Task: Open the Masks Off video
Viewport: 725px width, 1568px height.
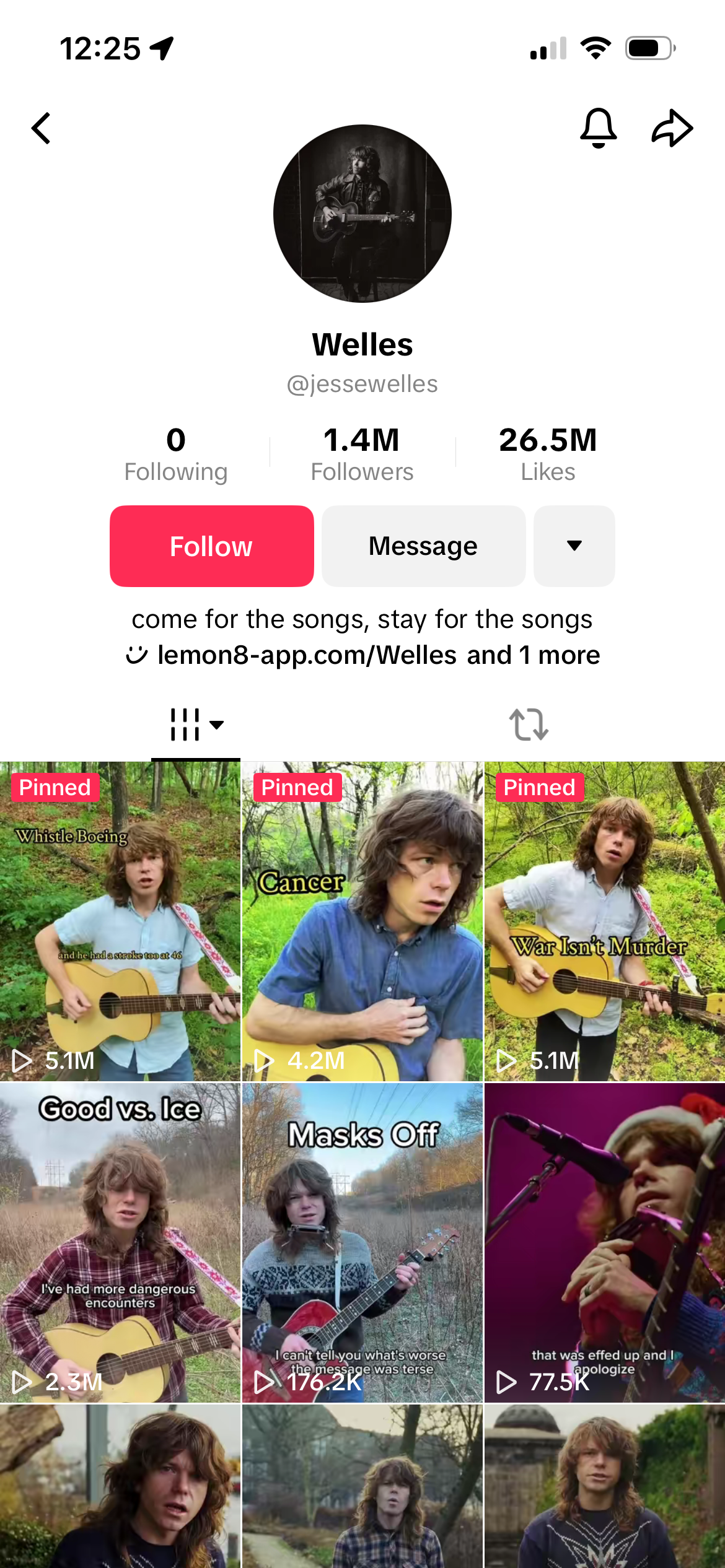Action: pyautogui.click(x=362, y=1242)
